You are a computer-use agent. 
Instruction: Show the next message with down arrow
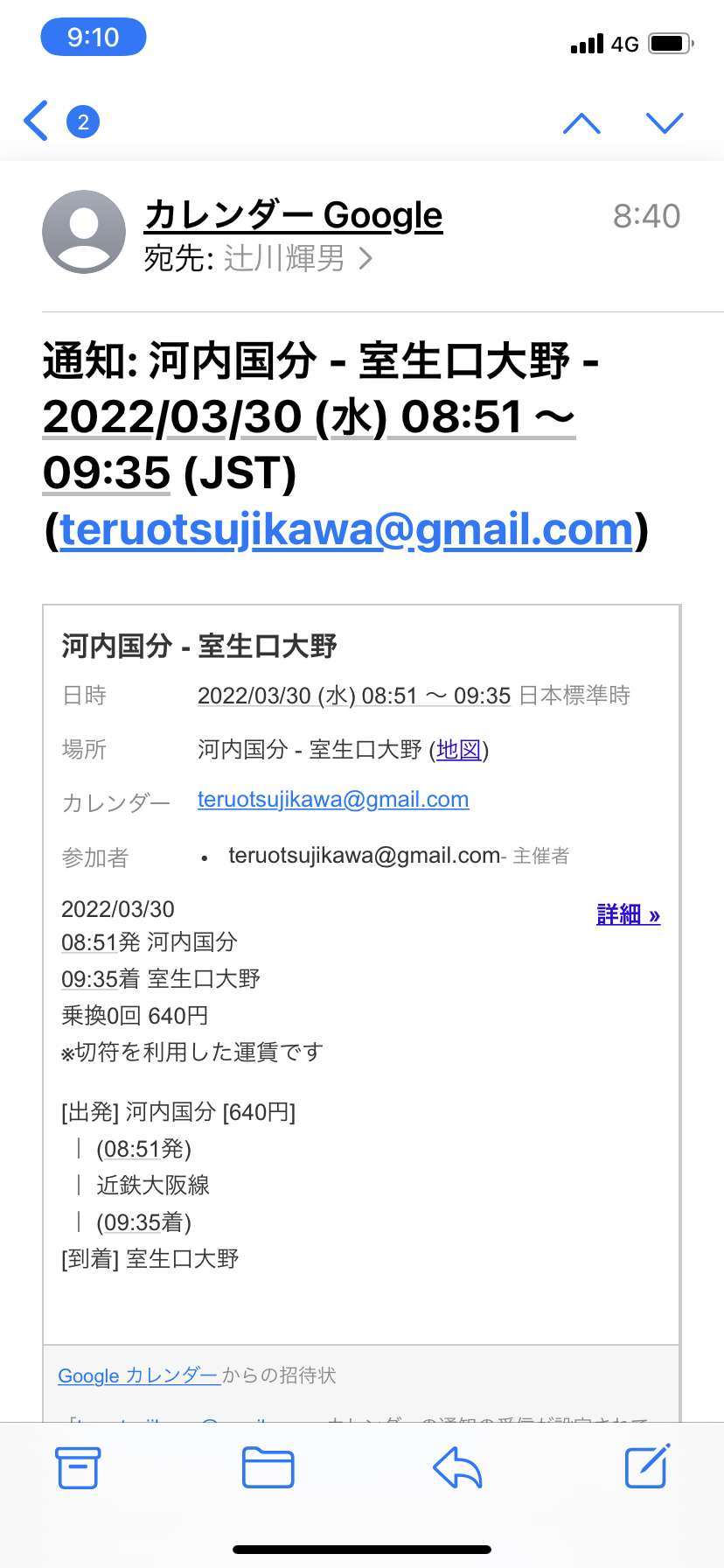click(665, 122)
